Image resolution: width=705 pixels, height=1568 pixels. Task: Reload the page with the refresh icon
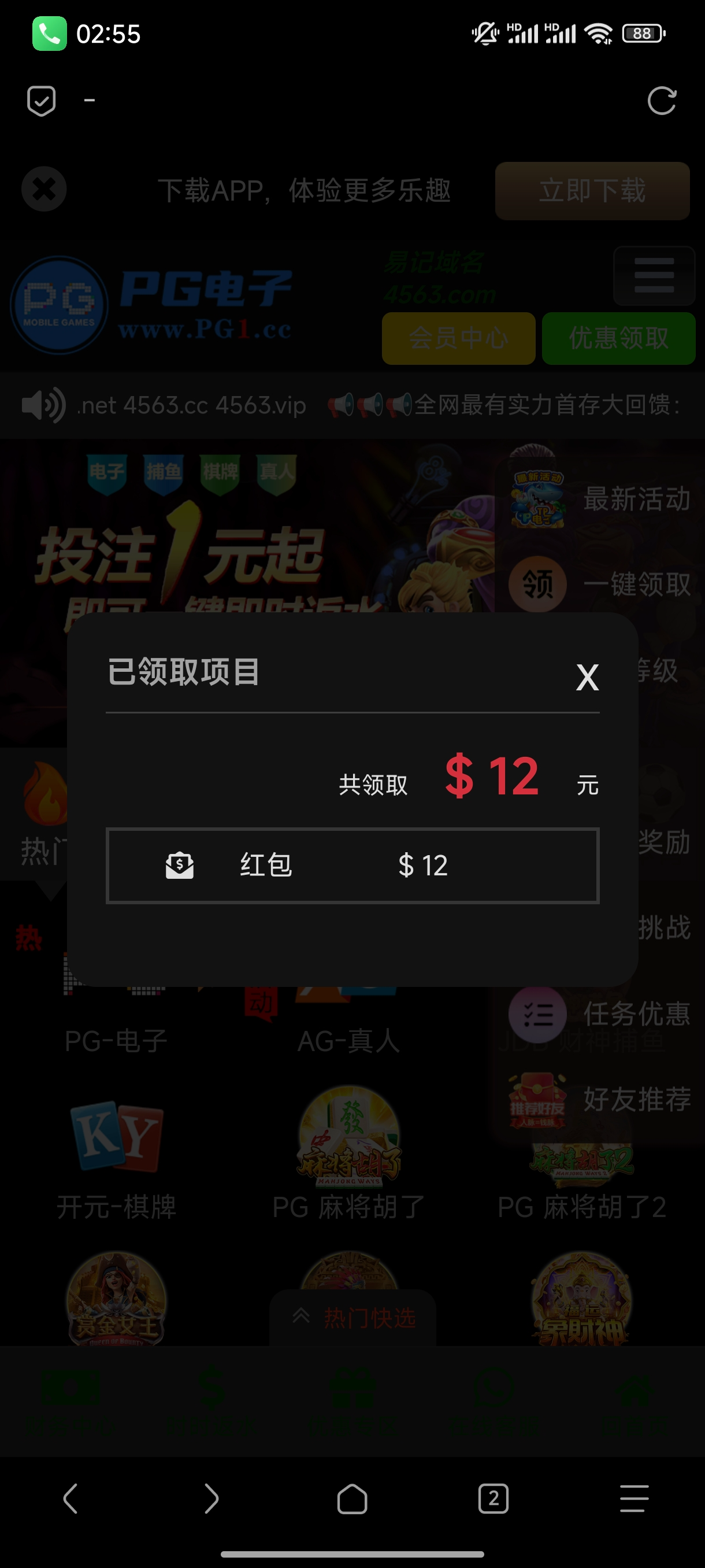click(x=662, y=101)
